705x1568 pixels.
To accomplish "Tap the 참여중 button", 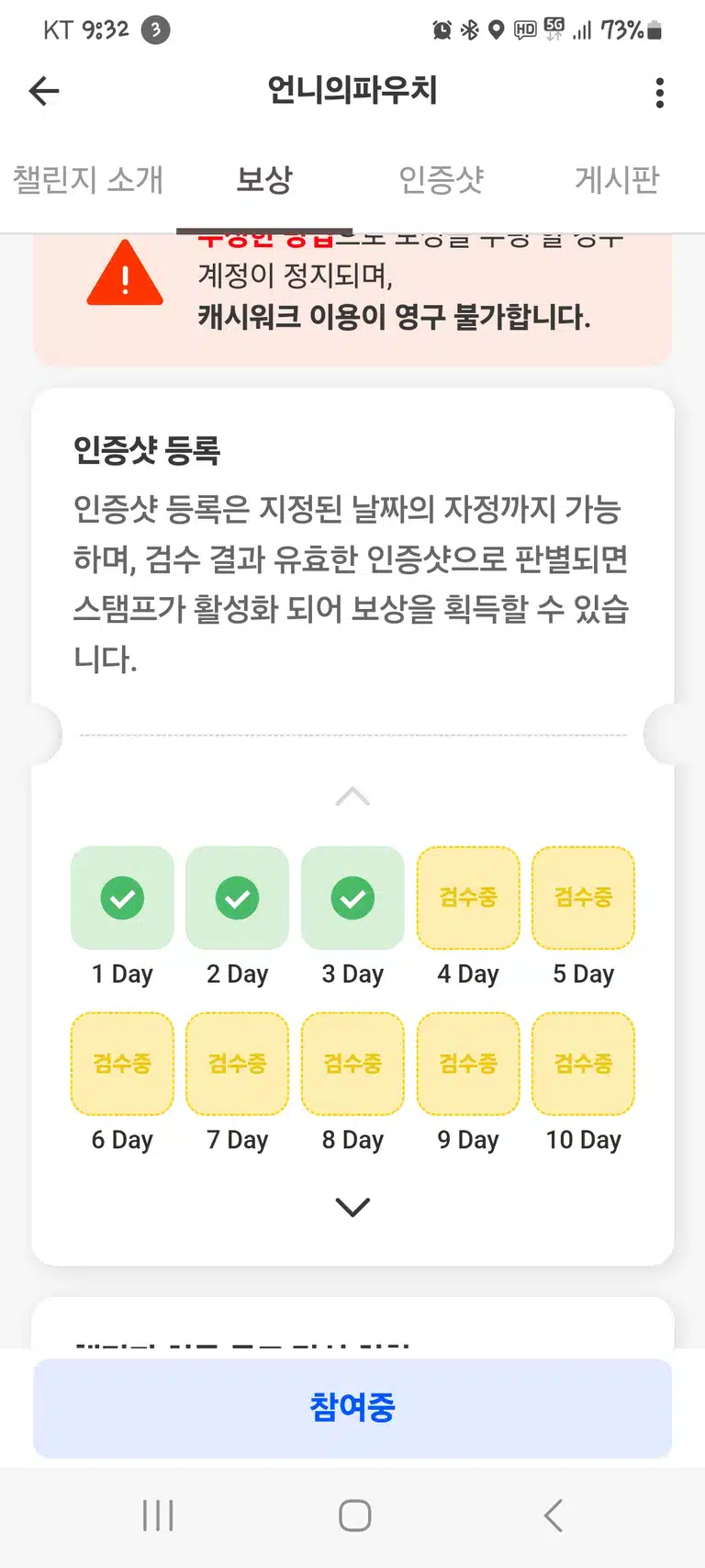I will point(352,1407).
